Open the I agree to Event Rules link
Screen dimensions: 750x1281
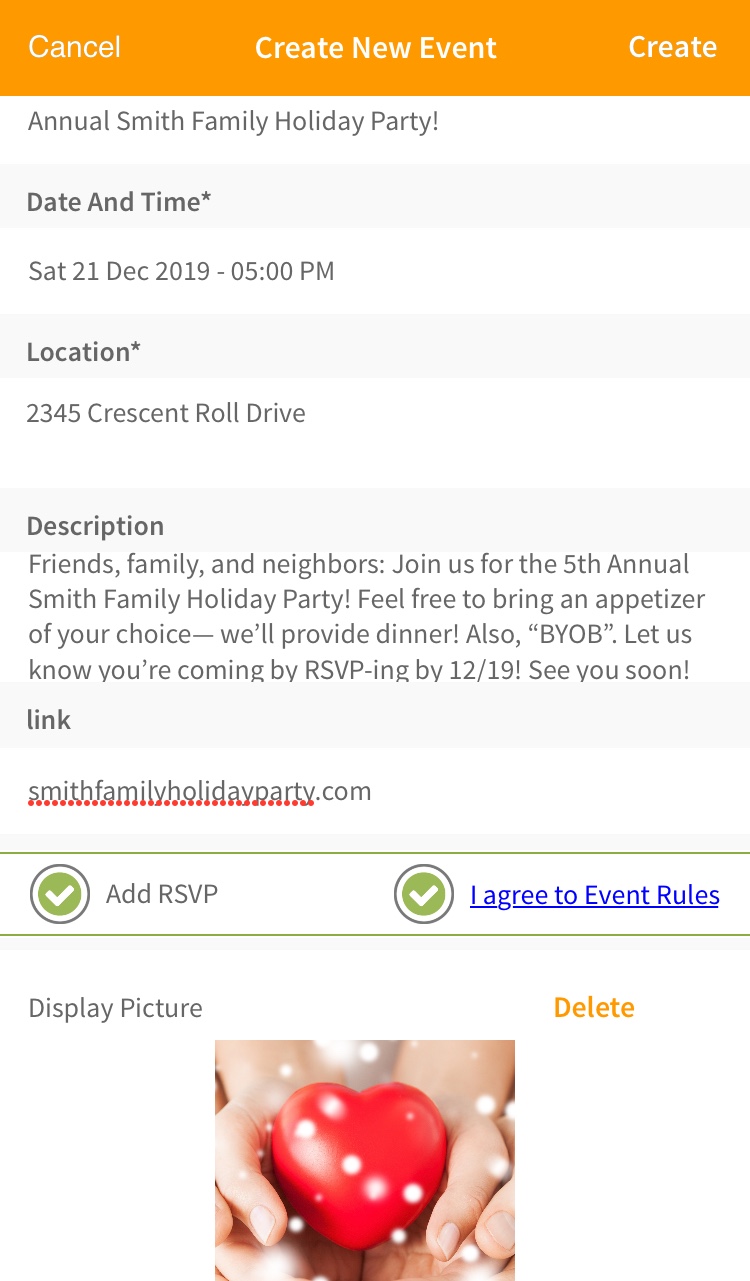[x=595, y=895]
